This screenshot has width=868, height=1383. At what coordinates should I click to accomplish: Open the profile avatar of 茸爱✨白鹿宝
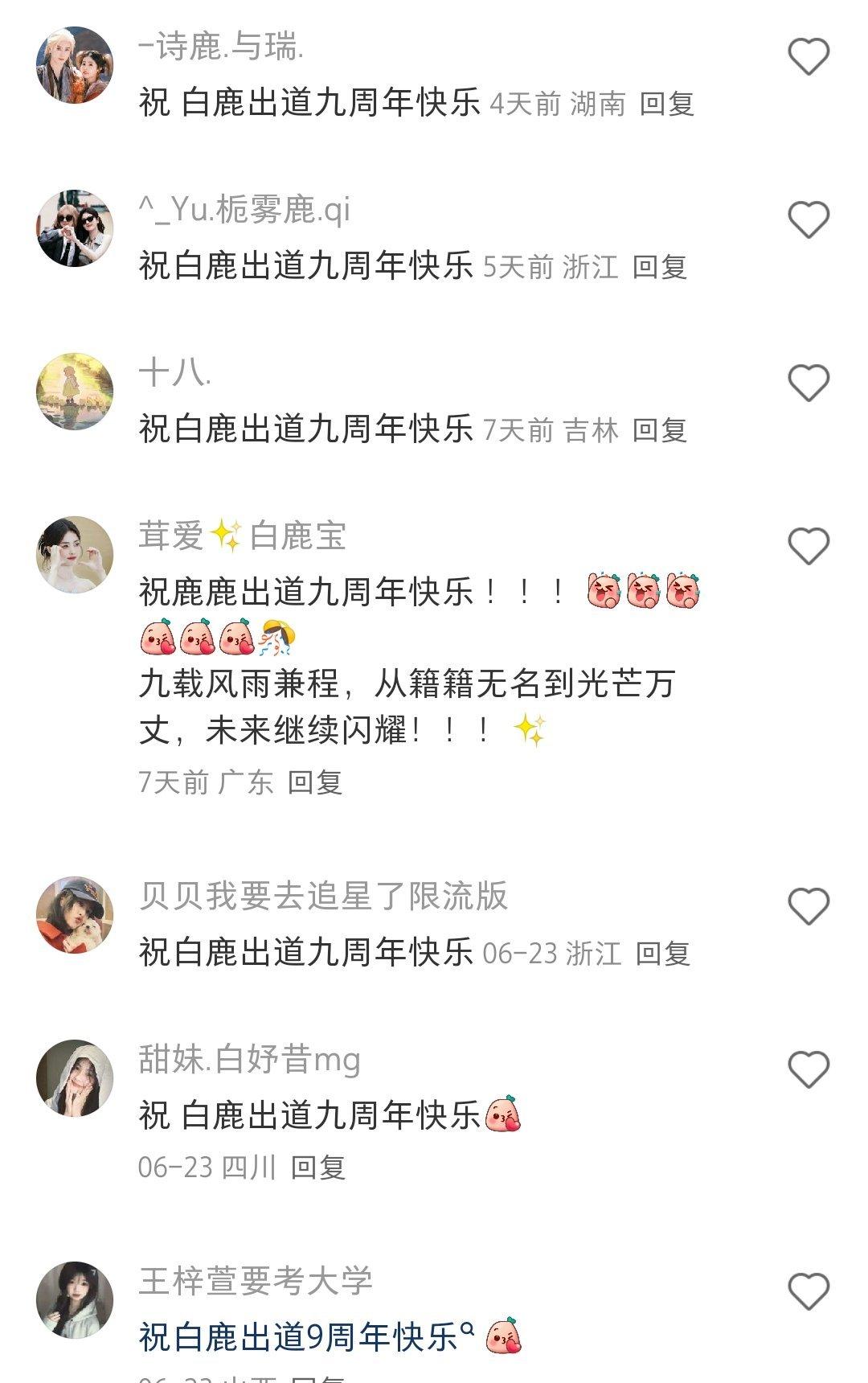pyautogui.click(x=75, y=555)
